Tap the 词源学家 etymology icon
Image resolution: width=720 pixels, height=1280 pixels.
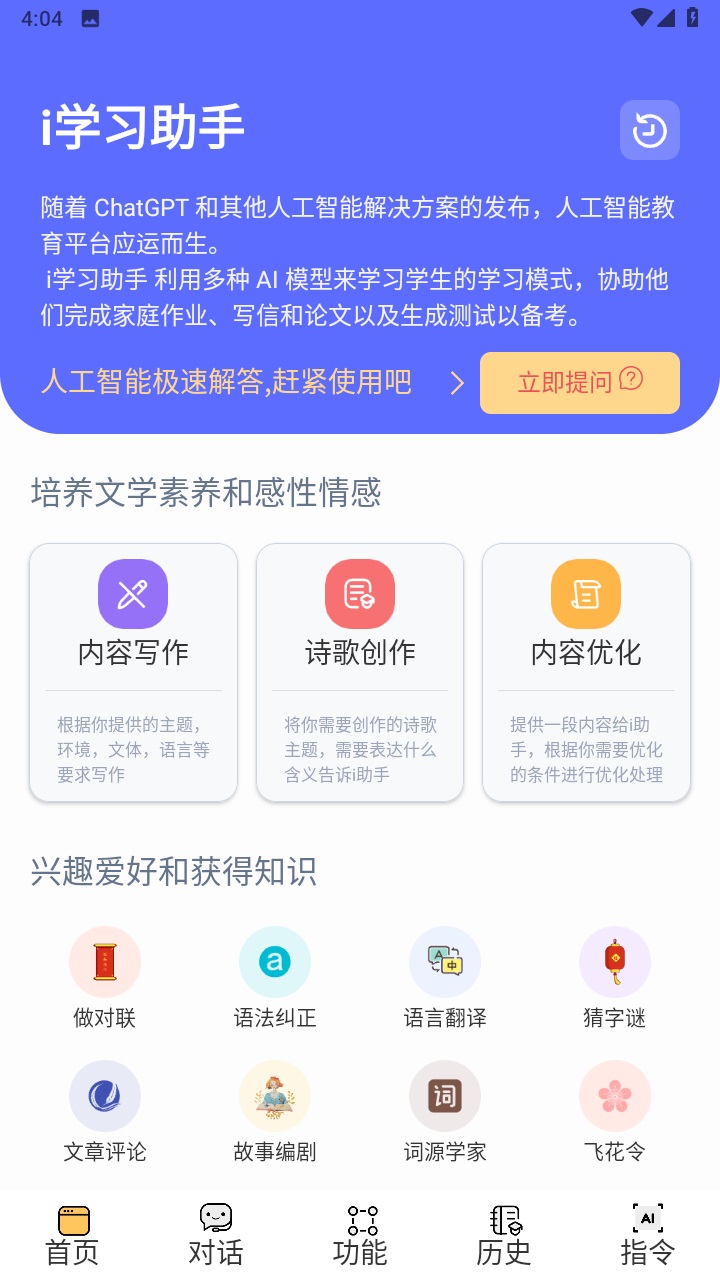[444, 1096]
